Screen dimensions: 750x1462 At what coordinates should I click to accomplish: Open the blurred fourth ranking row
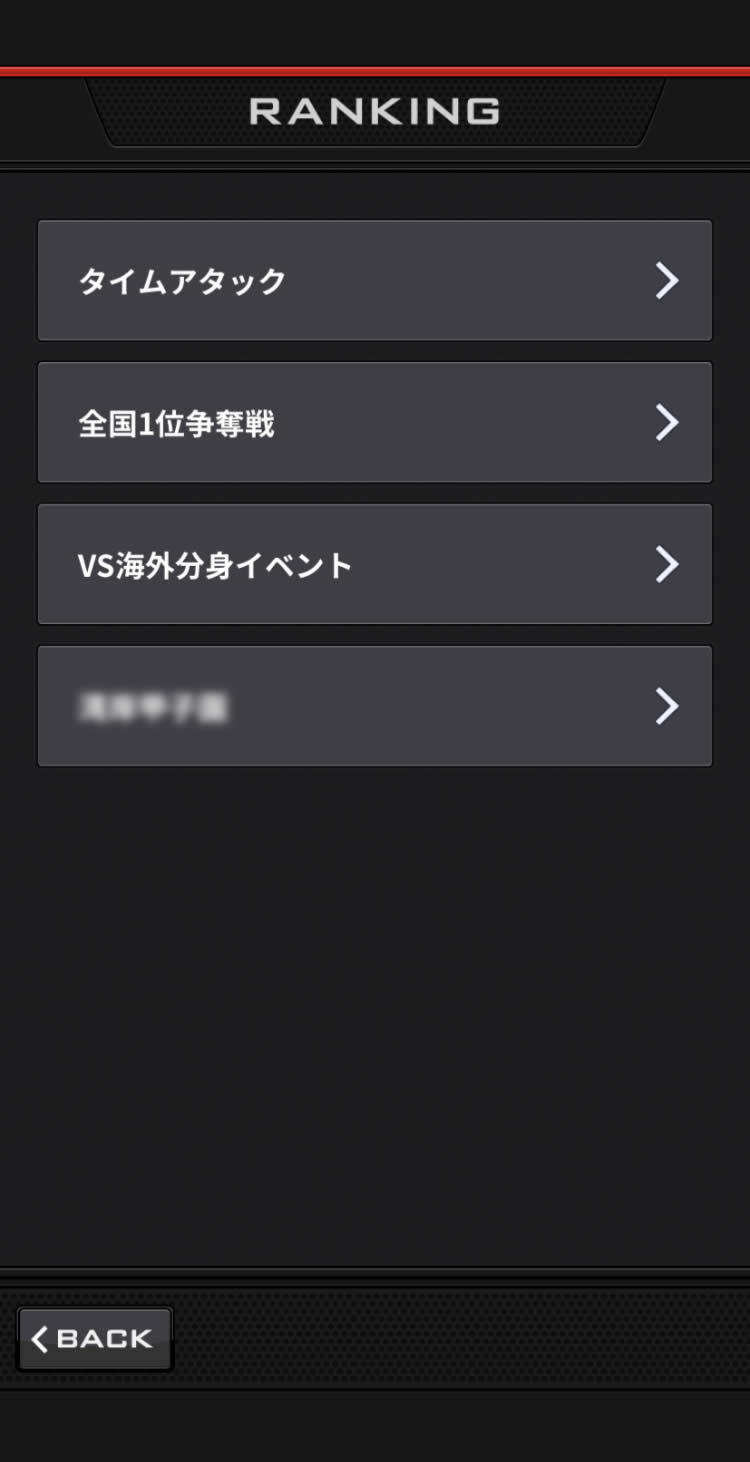pos(374,707)
